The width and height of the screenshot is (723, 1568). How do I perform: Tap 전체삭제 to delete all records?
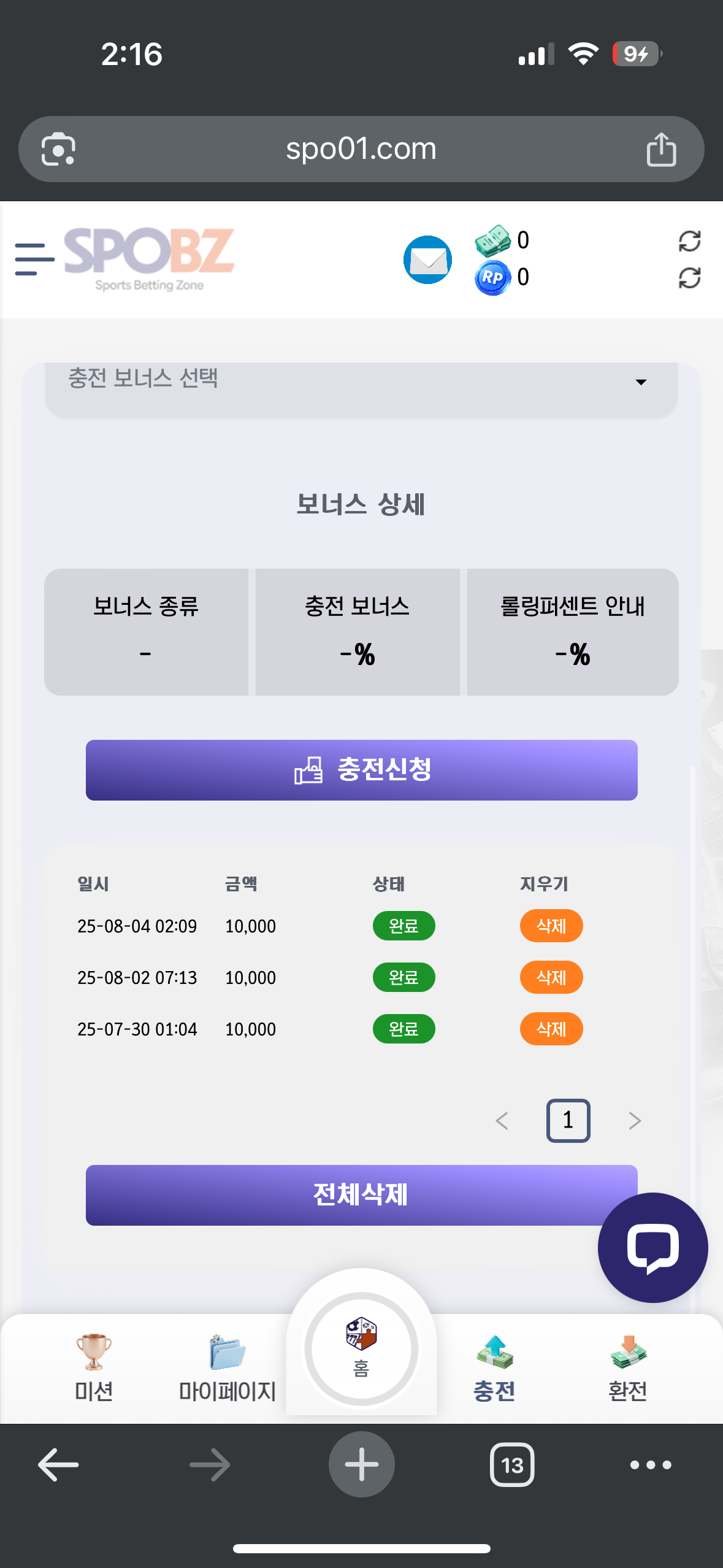(x=361, y=1195)
